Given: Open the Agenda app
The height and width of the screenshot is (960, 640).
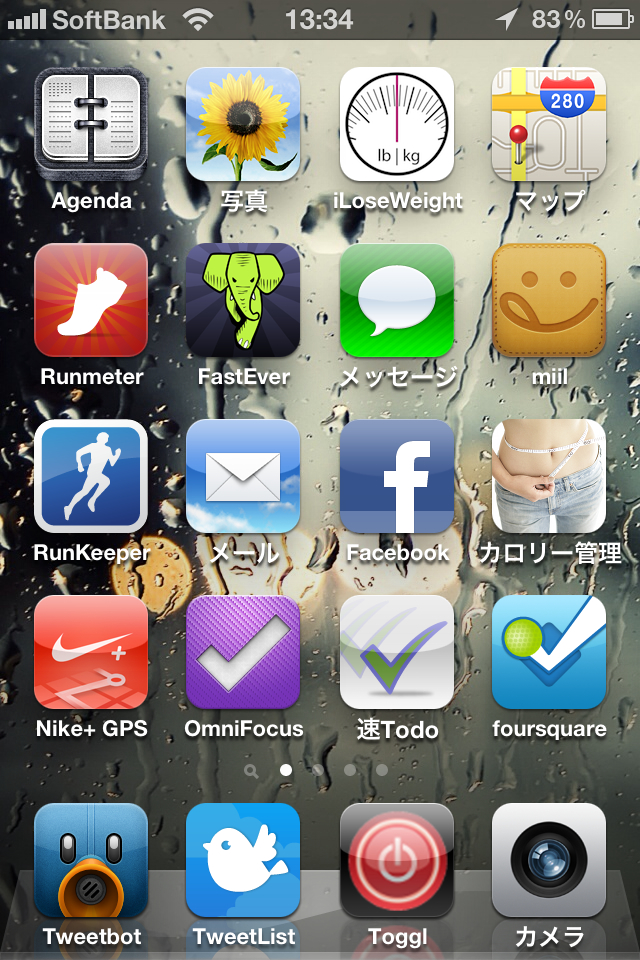Looking at the screenshot, I should point(91,124).
